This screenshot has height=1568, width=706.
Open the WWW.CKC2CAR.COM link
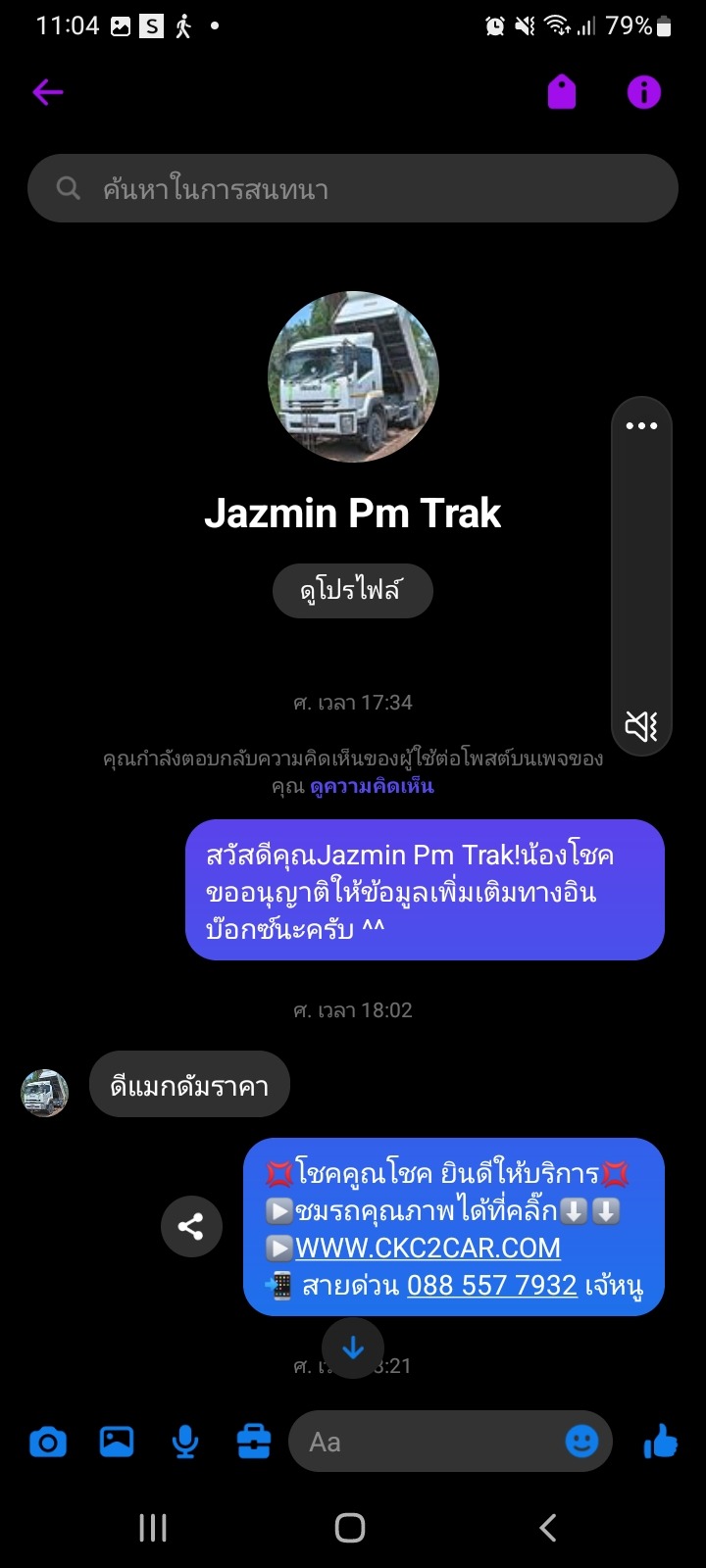tap(428, 1248)
